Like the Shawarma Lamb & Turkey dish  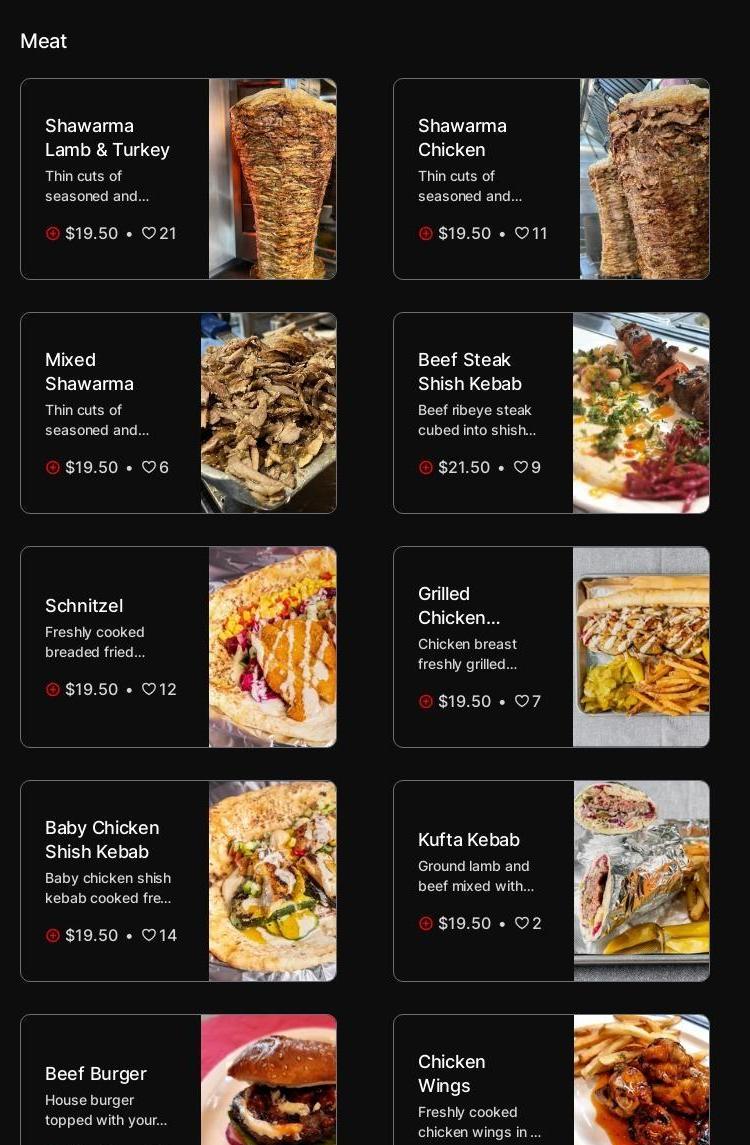(149, 234)
